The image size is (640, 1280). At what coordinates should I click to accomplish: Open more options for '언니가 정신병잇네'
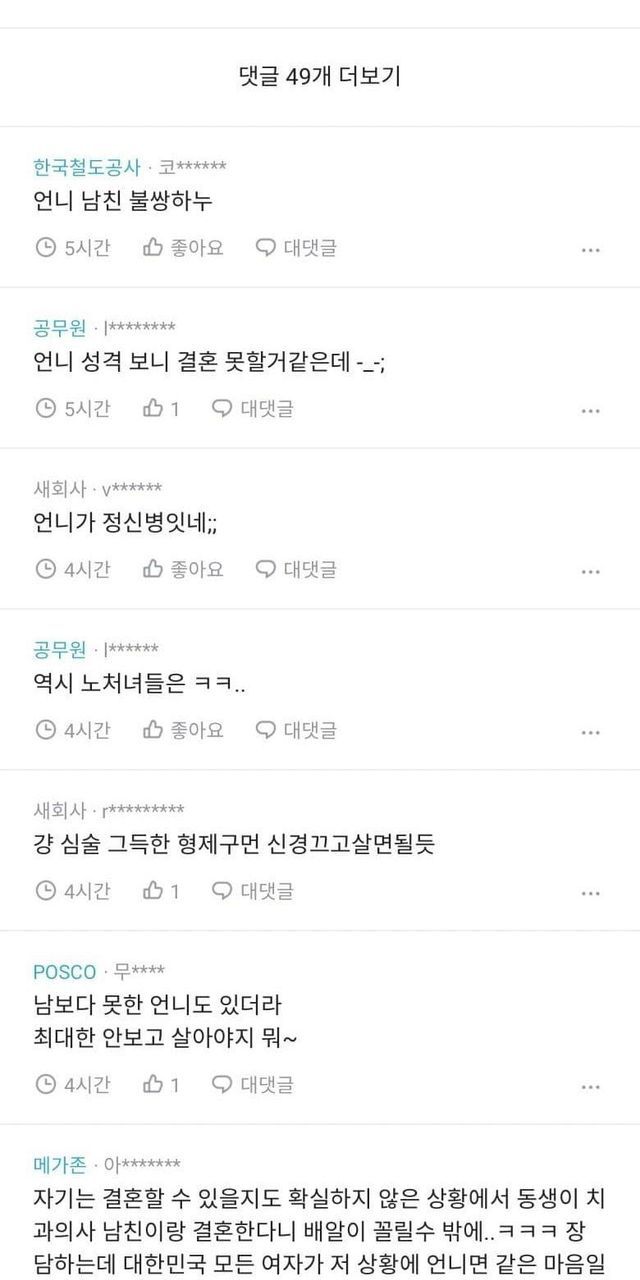(x=591, y=572)
